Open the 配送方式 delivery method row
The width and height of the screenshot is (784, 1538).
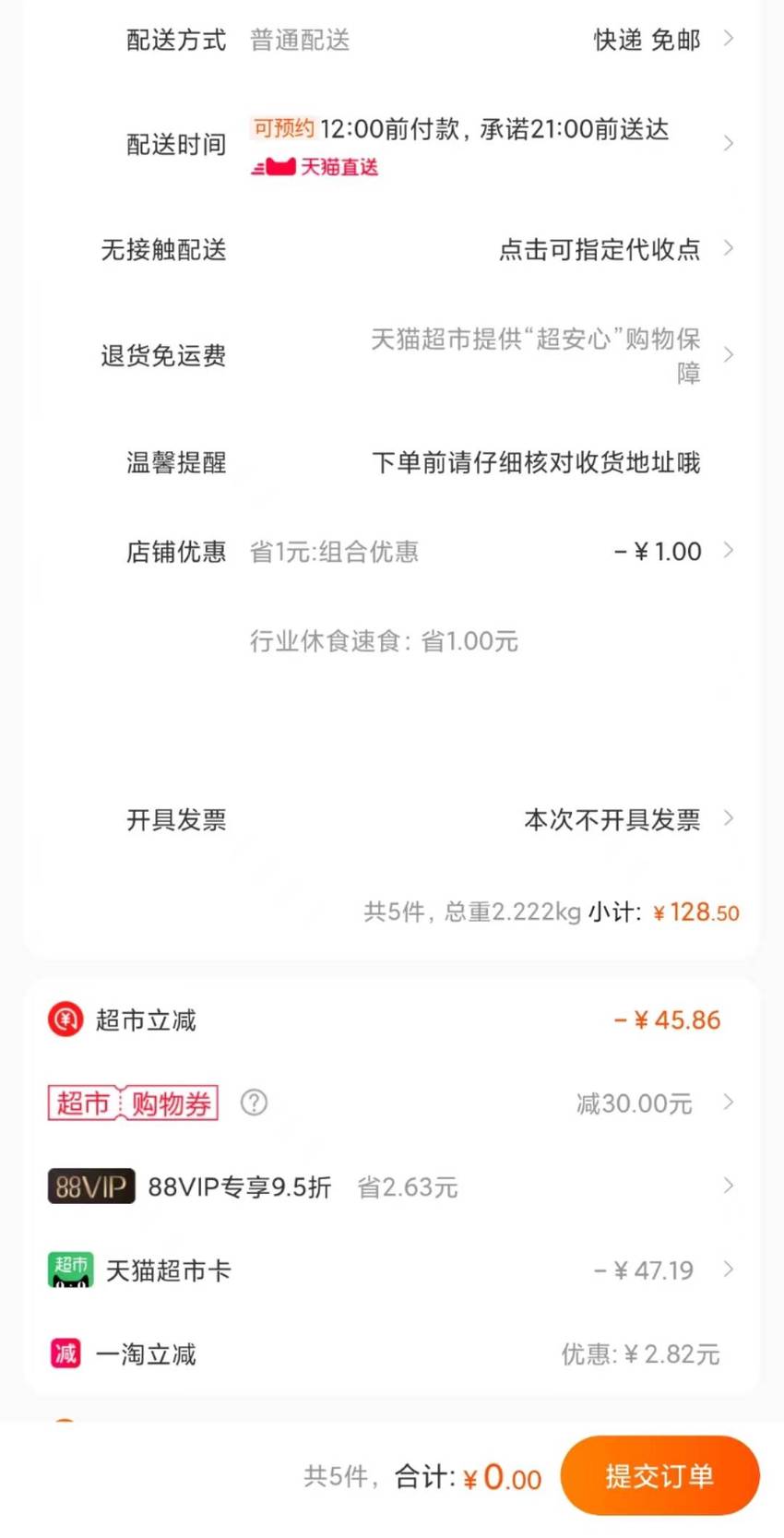coord(392,40)
